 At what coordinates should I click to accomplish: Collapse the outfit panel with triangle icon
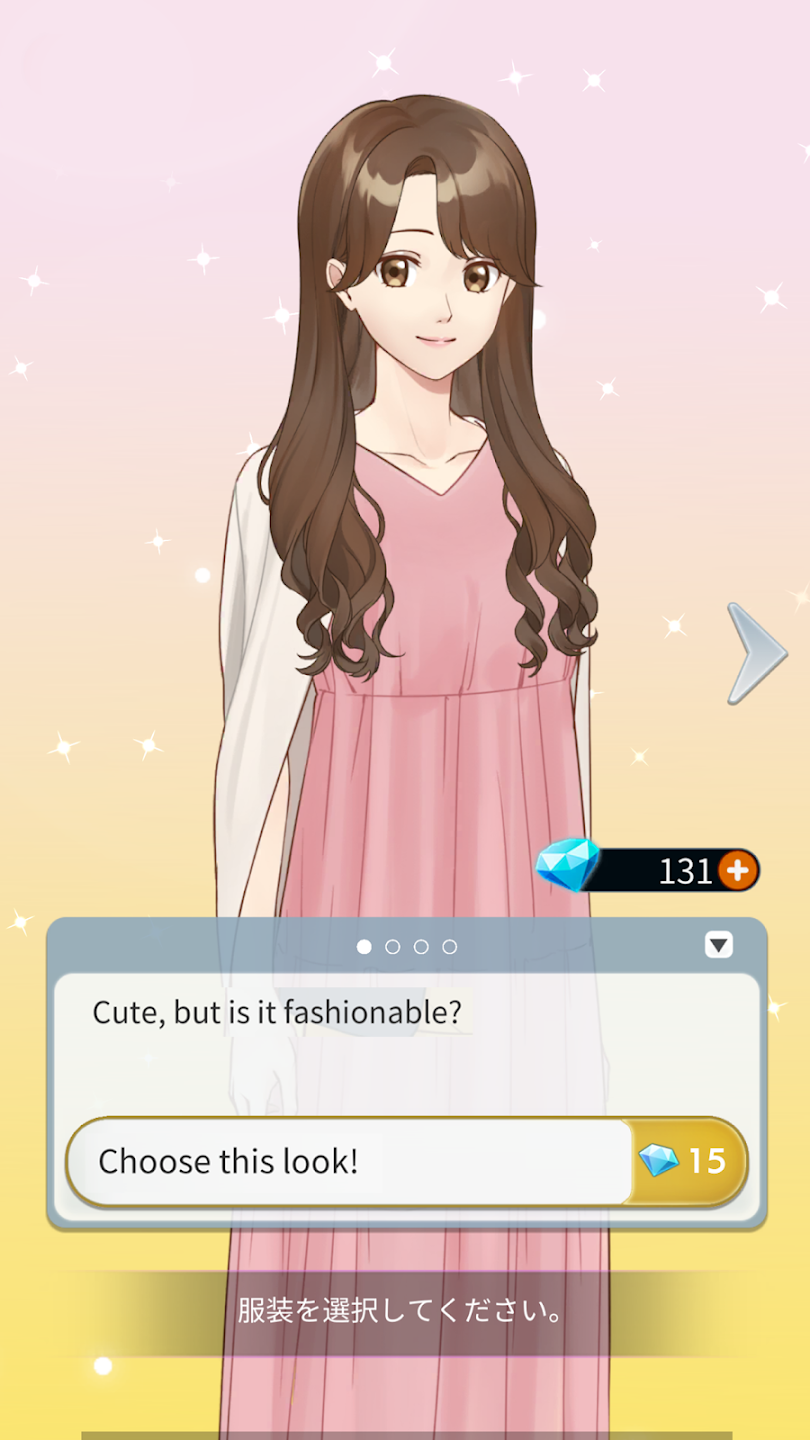coord(718,945)
